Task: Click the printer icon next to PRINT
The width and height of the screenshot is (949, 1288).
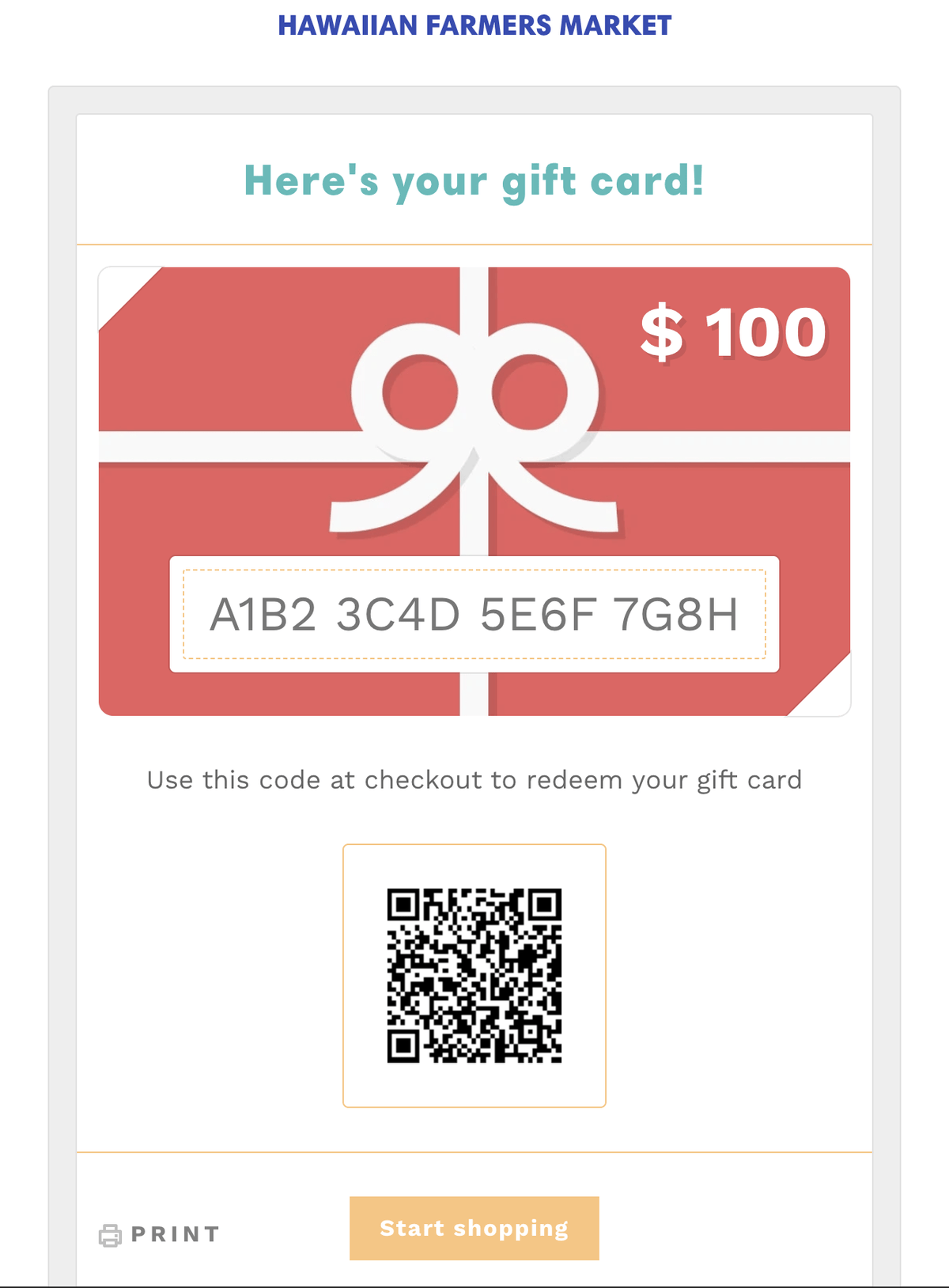Action: point(111,1233)
